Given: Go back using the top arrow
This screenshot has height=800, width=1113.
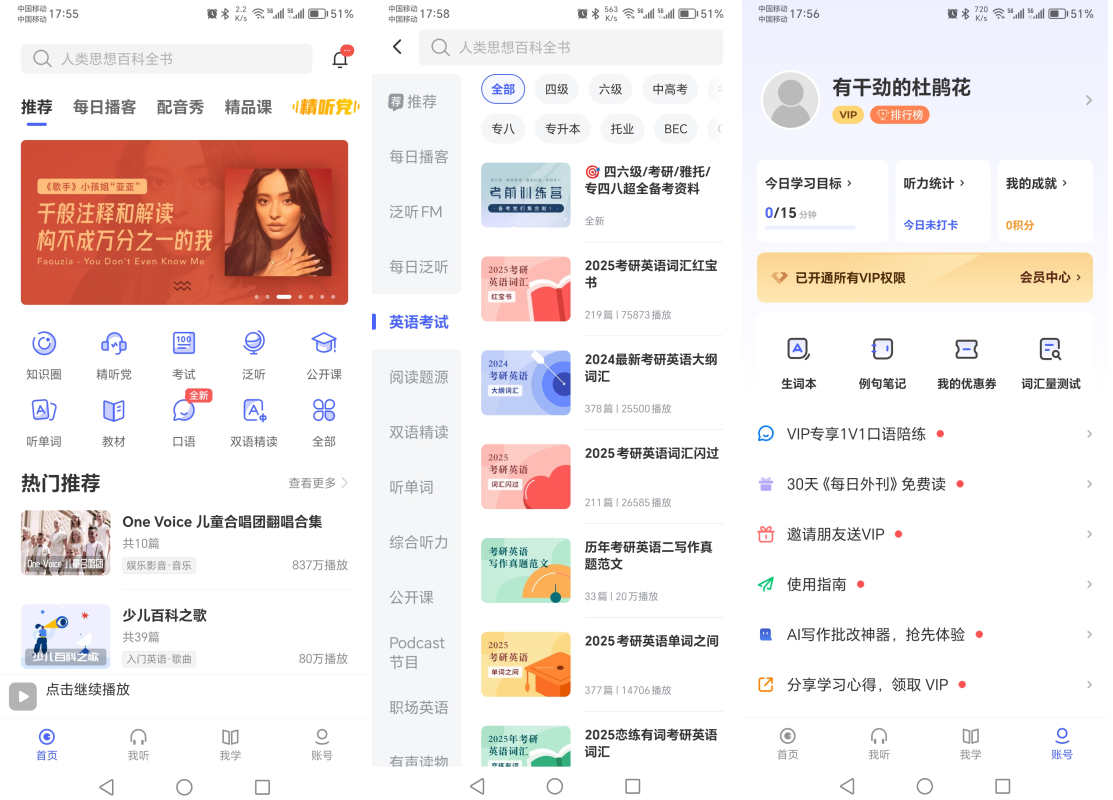Looking at the screenshot, I should coord(397,47).
